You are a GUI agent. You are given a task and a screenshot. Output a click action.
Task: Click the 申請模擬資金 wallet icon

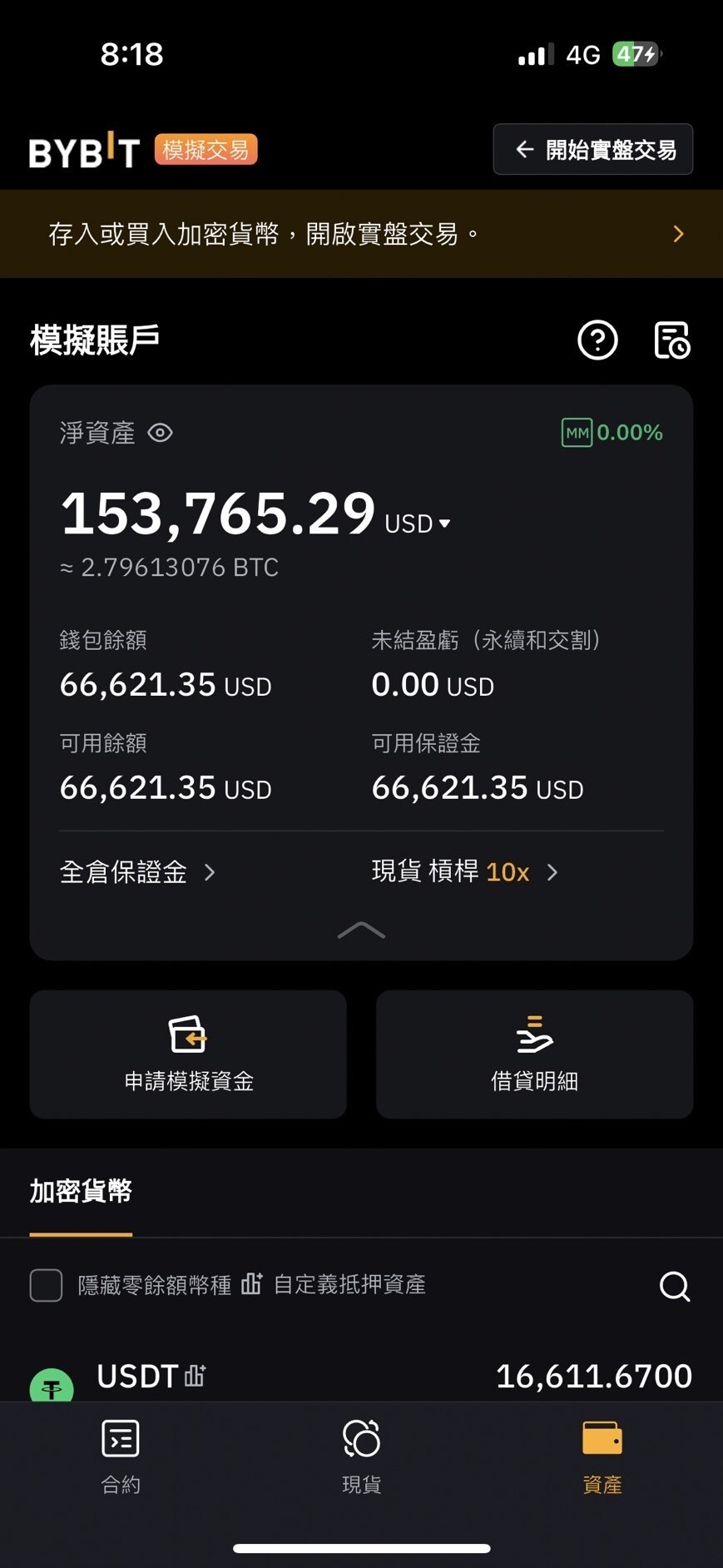[x=187, y=1034]
